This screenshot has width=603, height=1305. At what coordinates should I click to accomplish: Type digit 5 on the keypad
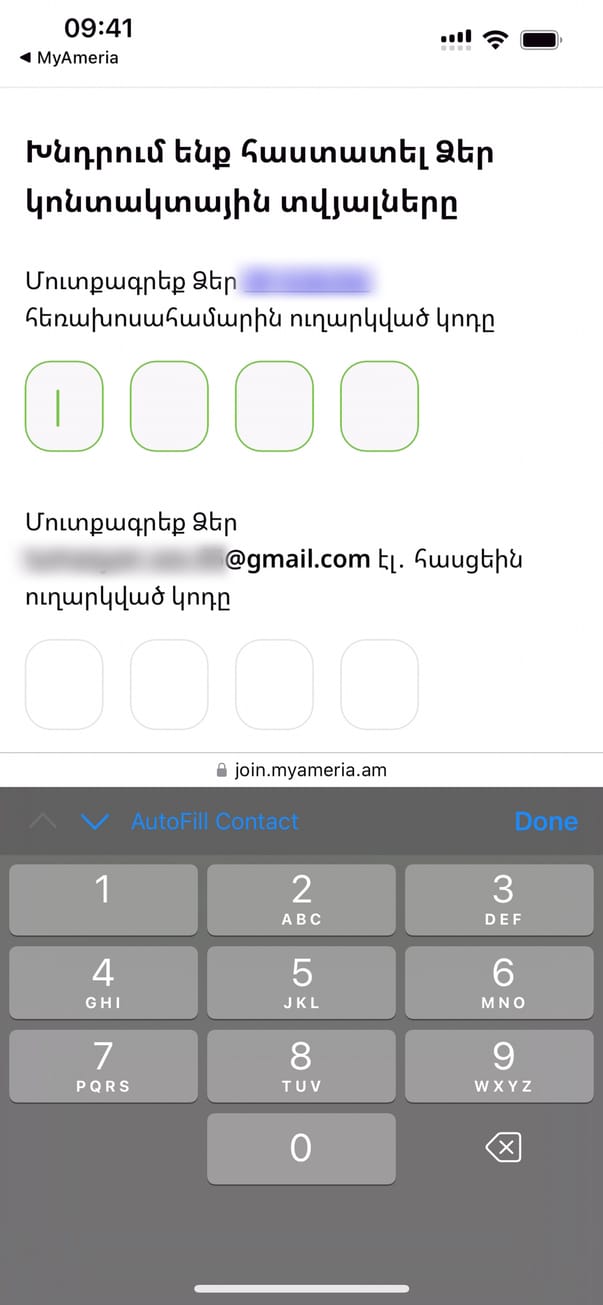pyautogui.click(x=301, y=980)
